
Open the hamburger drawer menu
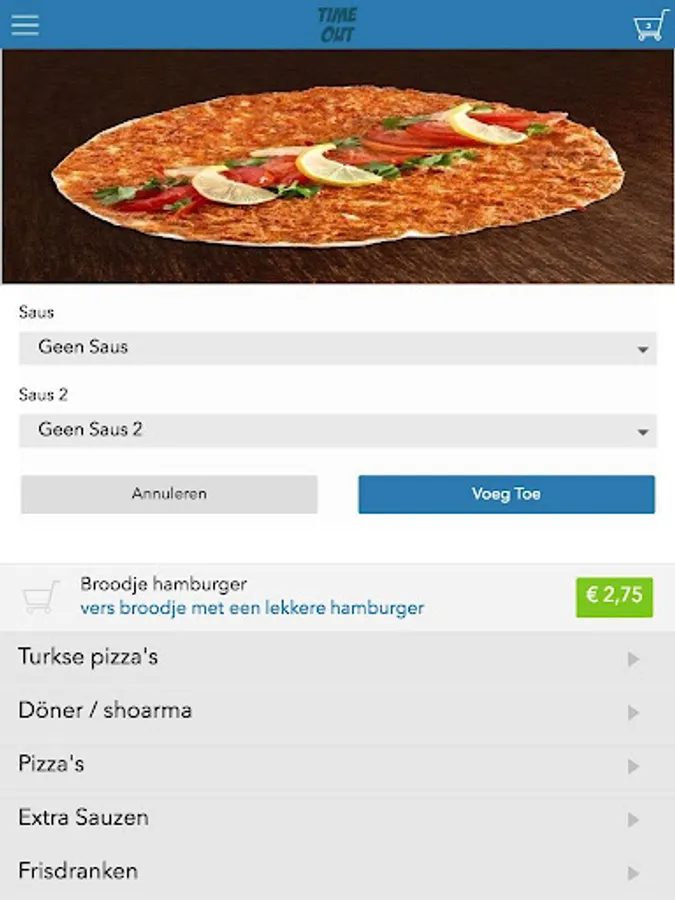pos(25,25)
